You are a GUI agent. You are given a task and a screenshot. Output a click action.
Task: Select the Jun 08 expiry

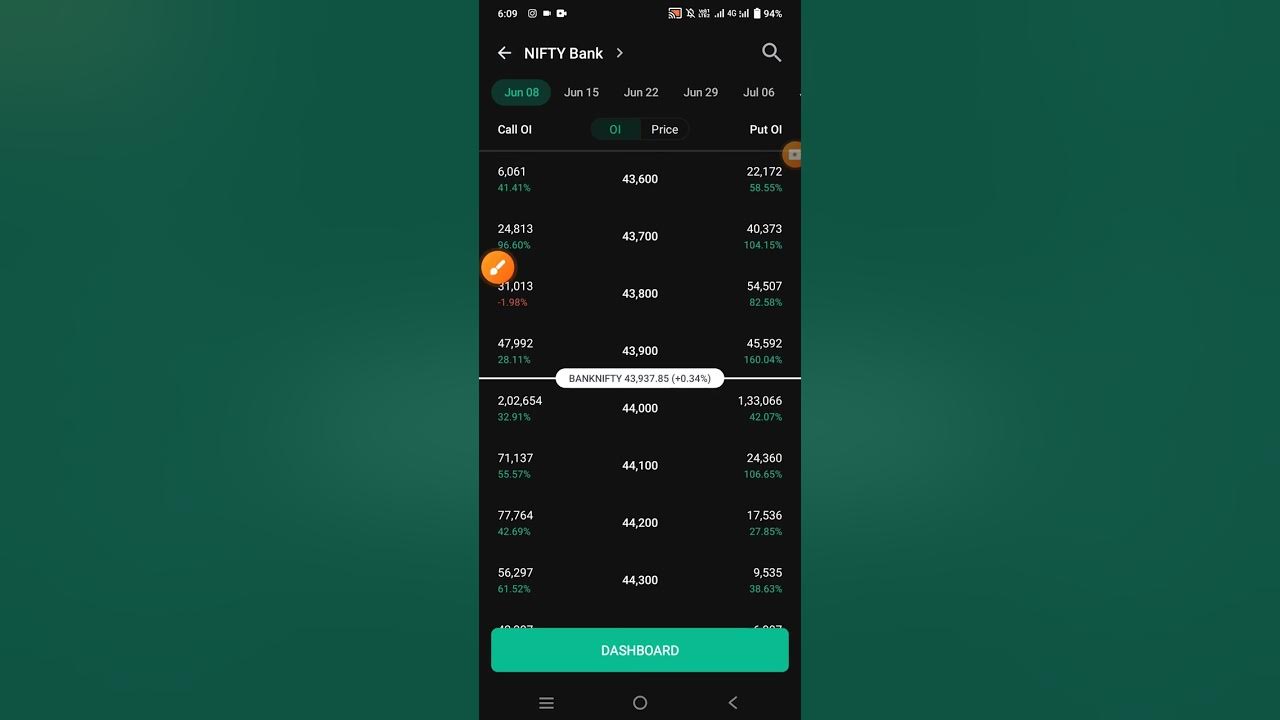[521, 92]
